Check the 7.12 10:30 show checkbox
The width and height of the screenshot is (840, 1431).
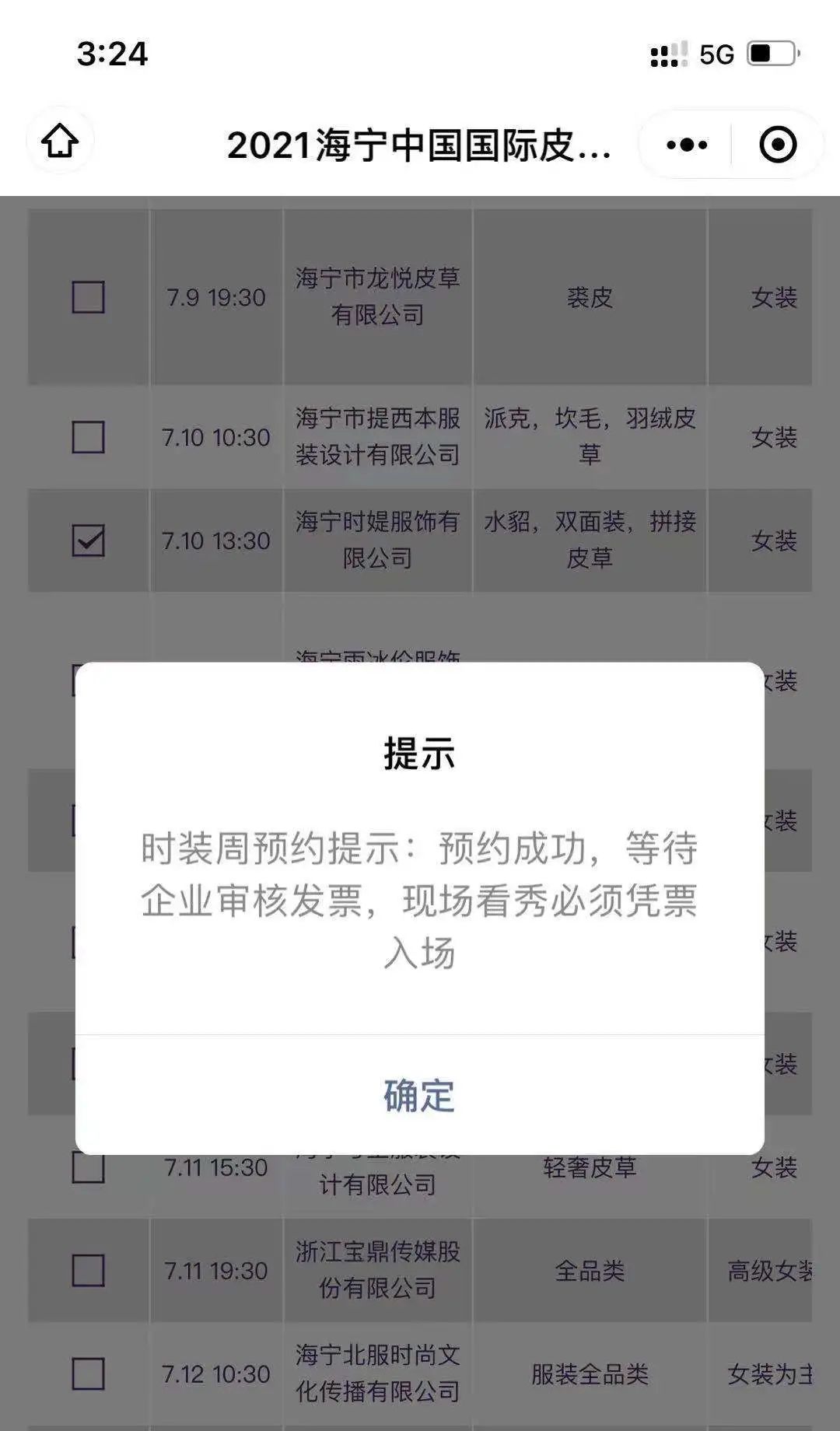(88, 1374)
